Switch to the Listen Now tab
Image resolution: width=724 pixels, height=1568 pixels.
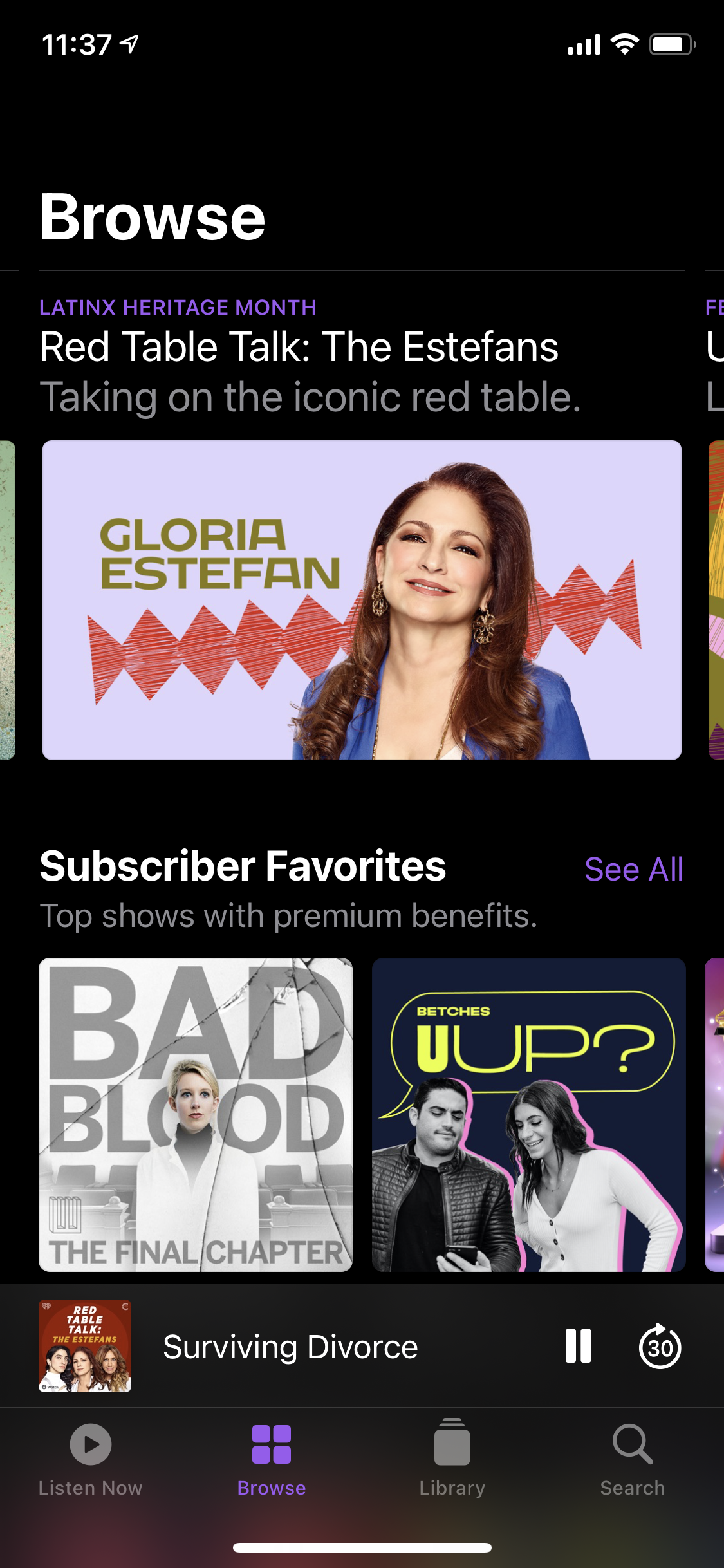tap(90, 1460)
